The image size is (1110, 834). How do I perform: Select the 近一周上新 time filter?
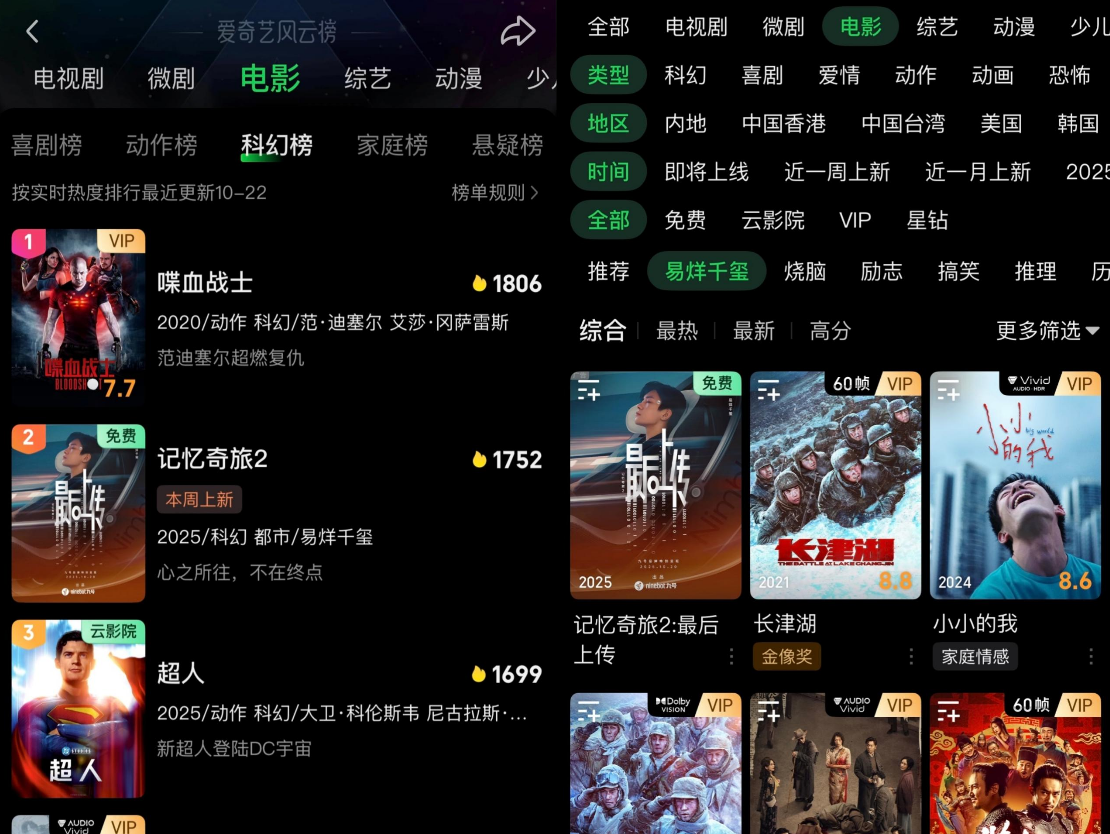point(836,172)
